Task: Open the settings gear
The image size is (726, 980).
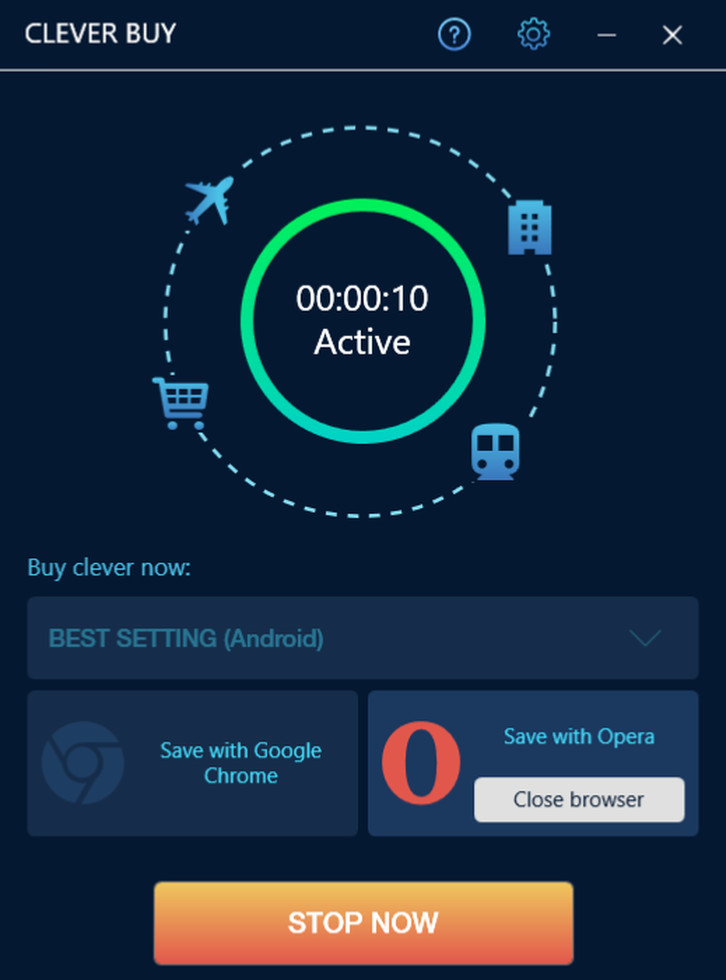Action: [534, 35]
